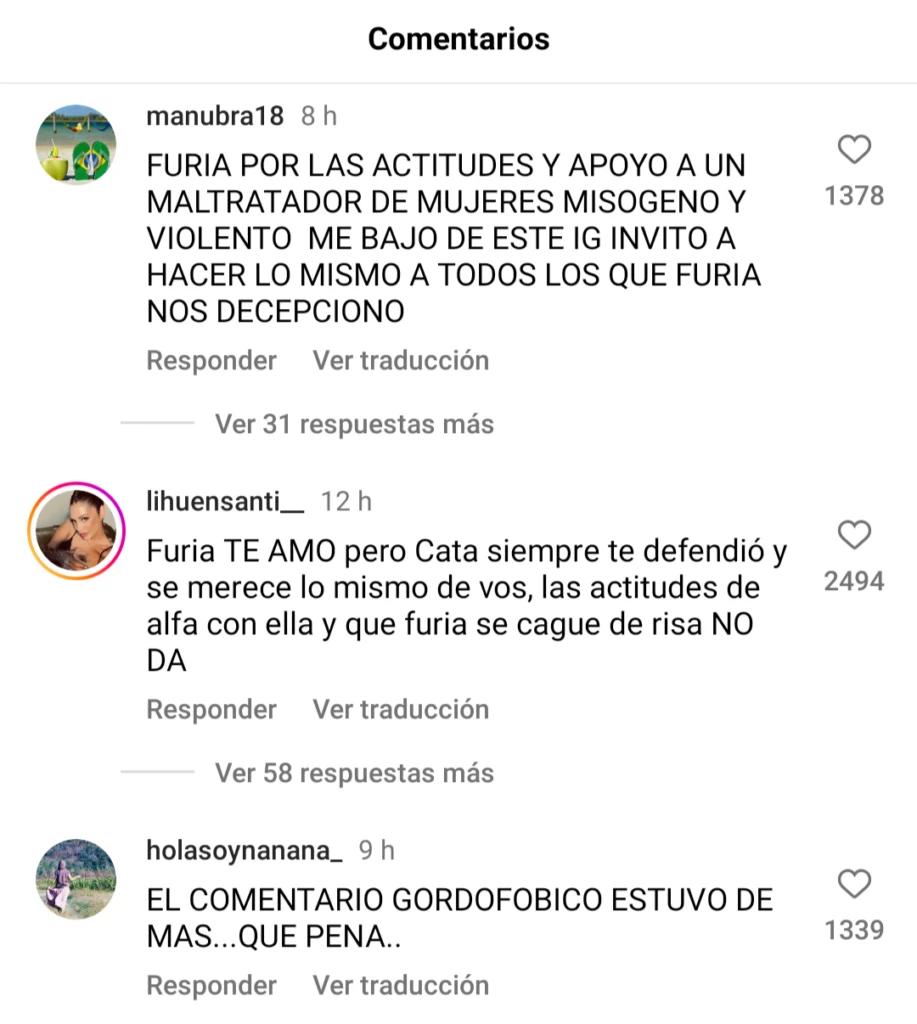917x1024 pixels.
Task: Reply to holasoynanana_'s comment
Action: (x=211, y=985)
